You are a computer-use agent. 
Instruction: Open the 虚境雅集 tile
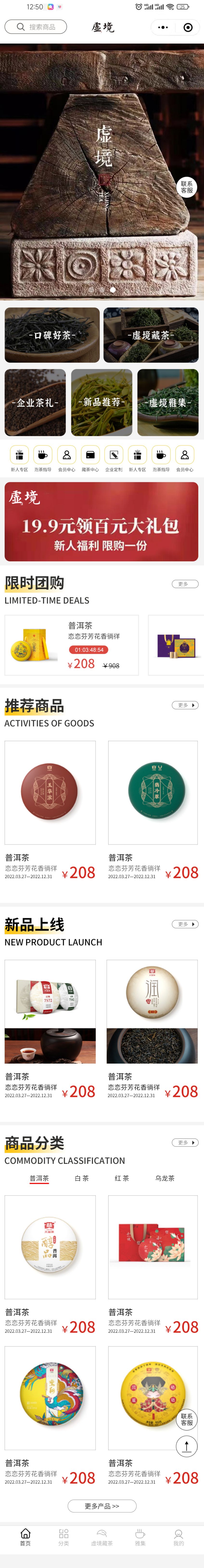[168, 402]
